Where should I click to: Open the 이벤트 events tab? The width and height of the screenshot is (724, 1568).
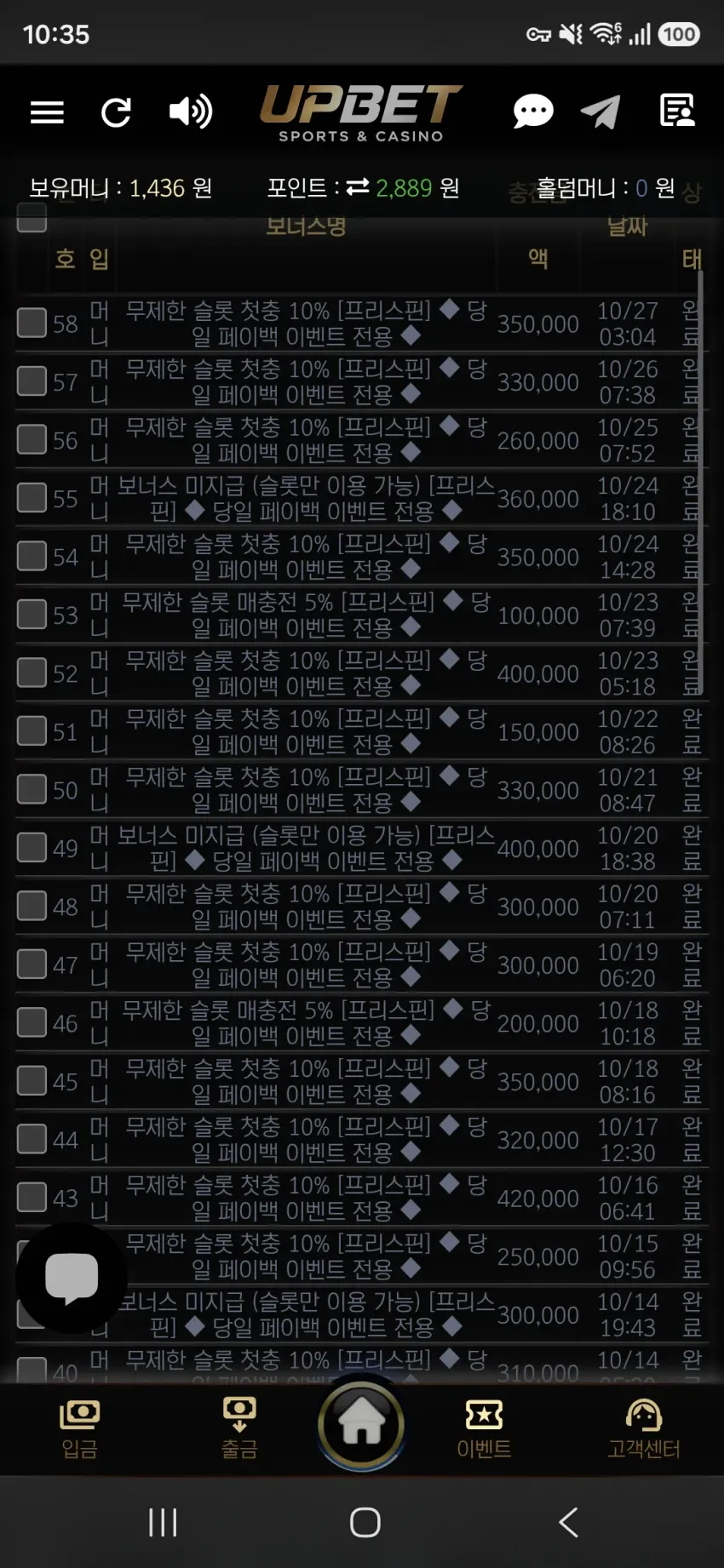pos(484,1428)
